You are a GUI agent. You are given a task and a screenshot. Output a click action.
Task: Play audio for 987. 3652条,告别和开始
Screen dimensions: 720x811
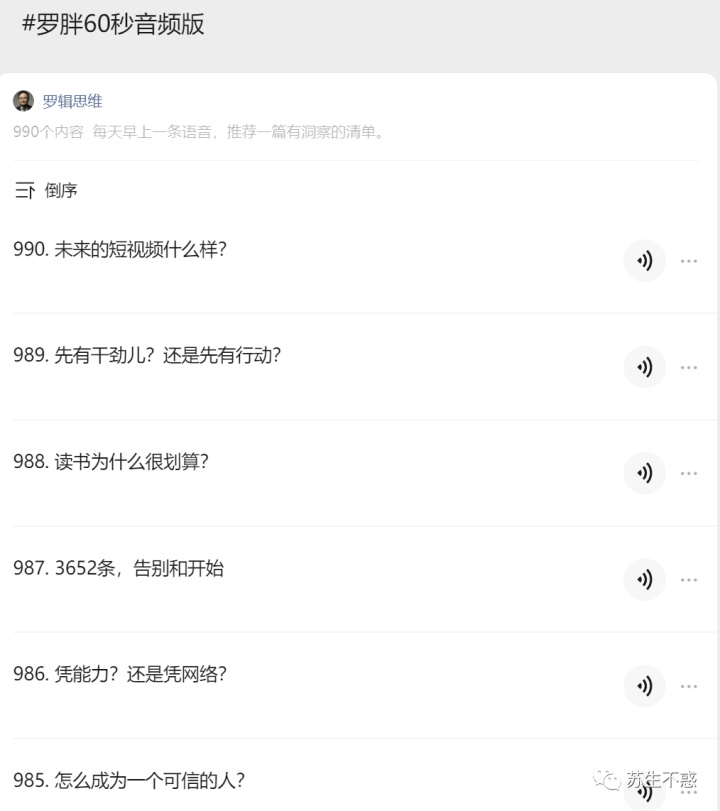[644, 579]
